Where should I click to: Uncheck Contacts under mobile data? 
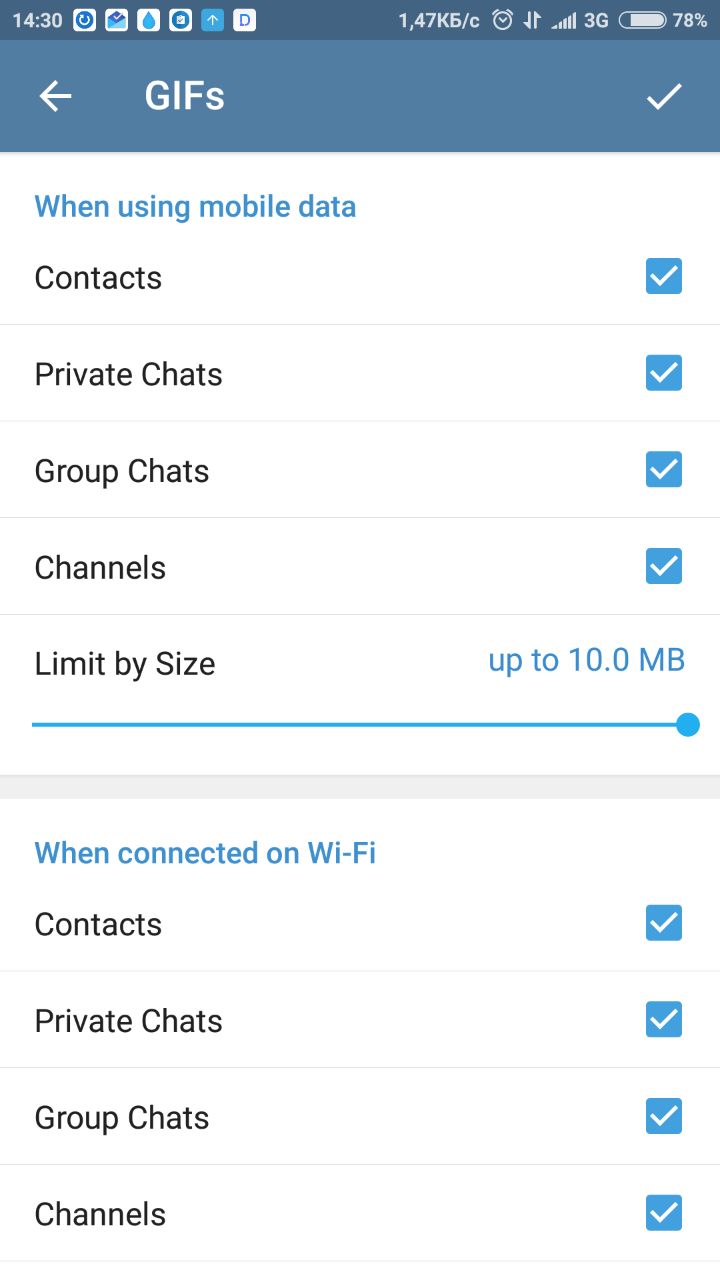(x=663, y=276)
